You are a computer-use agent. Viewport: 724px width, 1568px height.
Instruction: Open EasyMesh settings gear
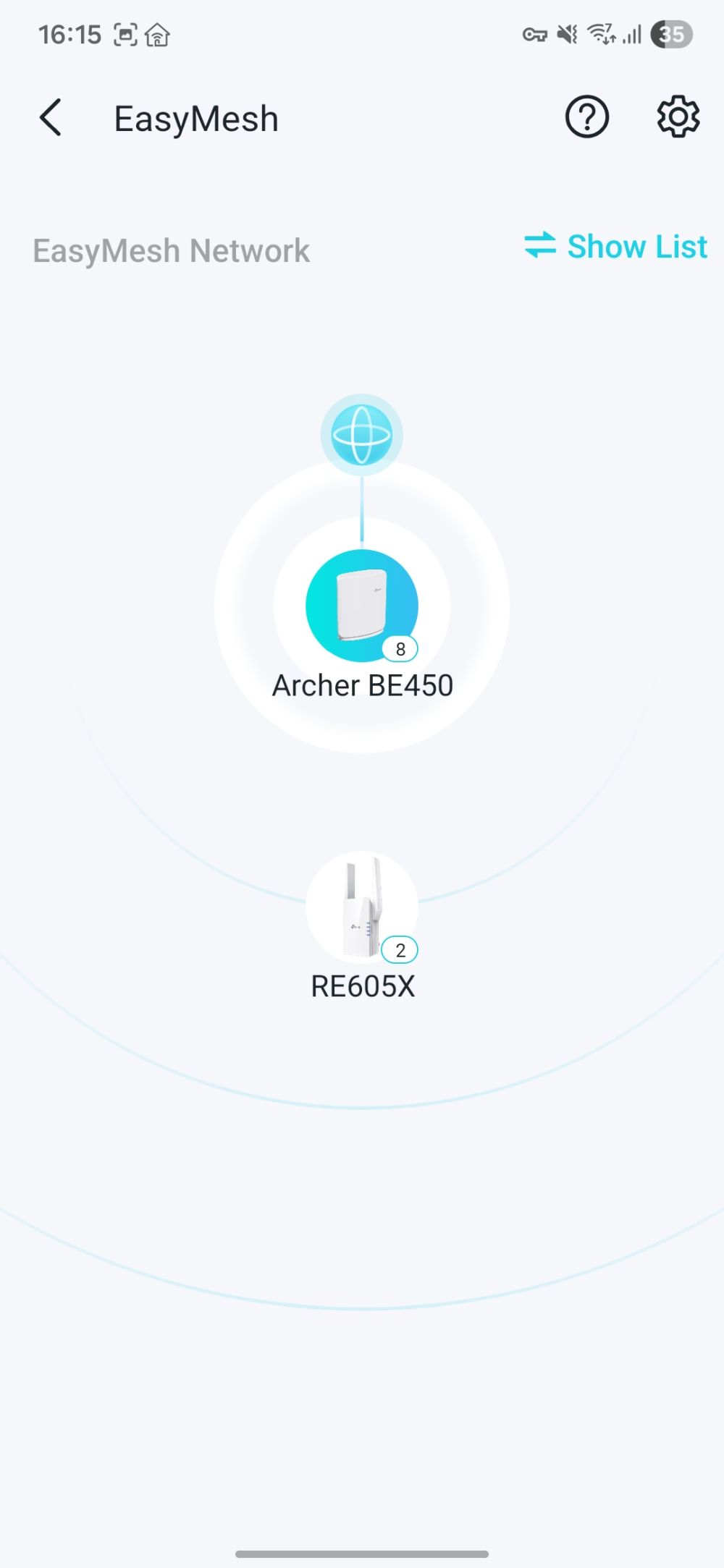tap(678, 117)
